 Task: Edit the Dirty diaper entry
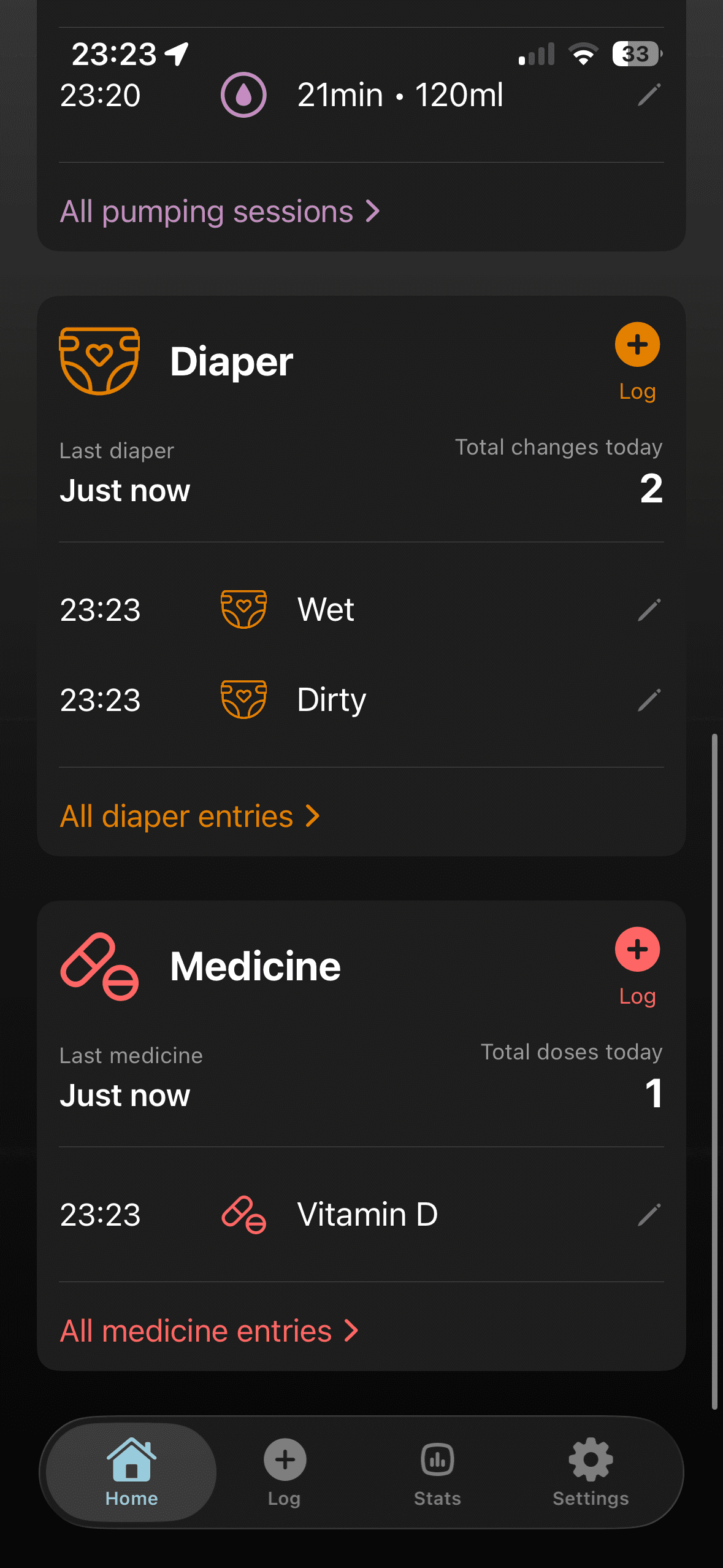(x=648, y=699)
